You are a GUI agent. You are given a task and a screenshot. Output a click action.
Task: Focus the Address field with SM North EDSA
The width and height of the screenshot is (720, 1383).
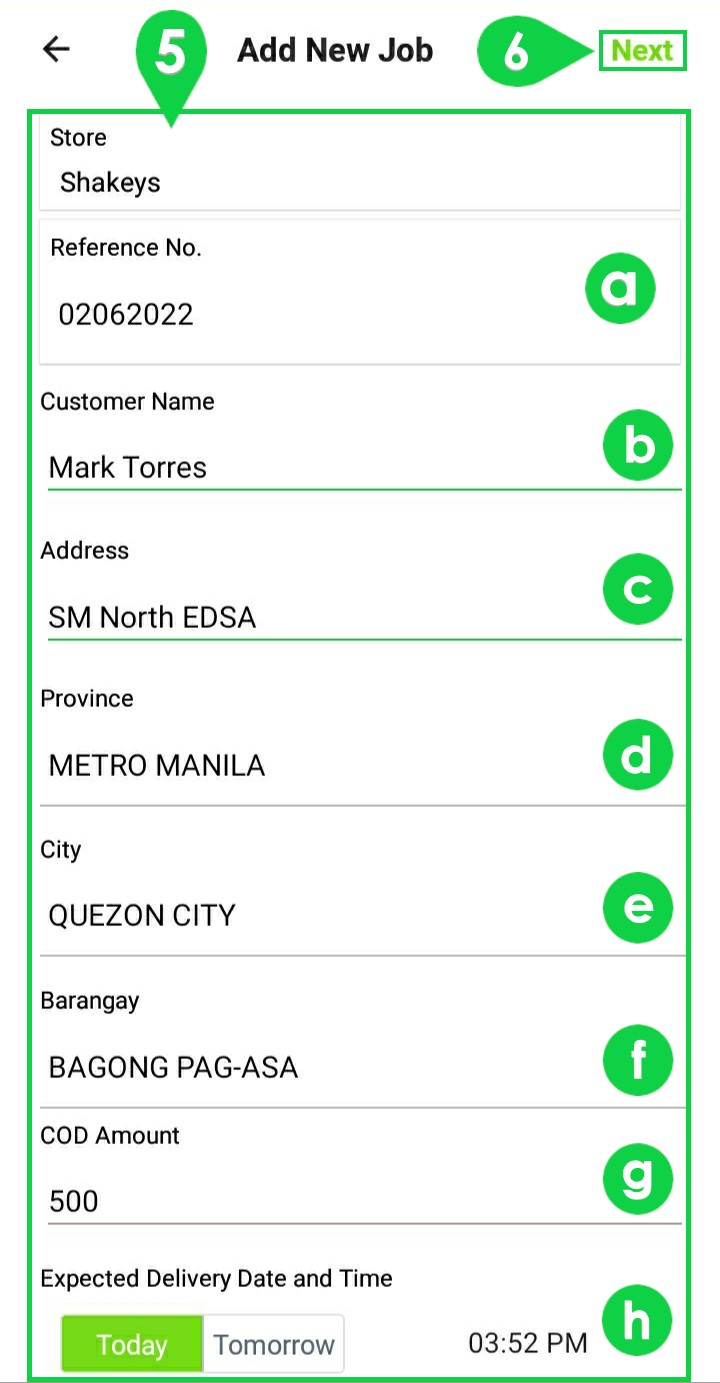(364, 617)
